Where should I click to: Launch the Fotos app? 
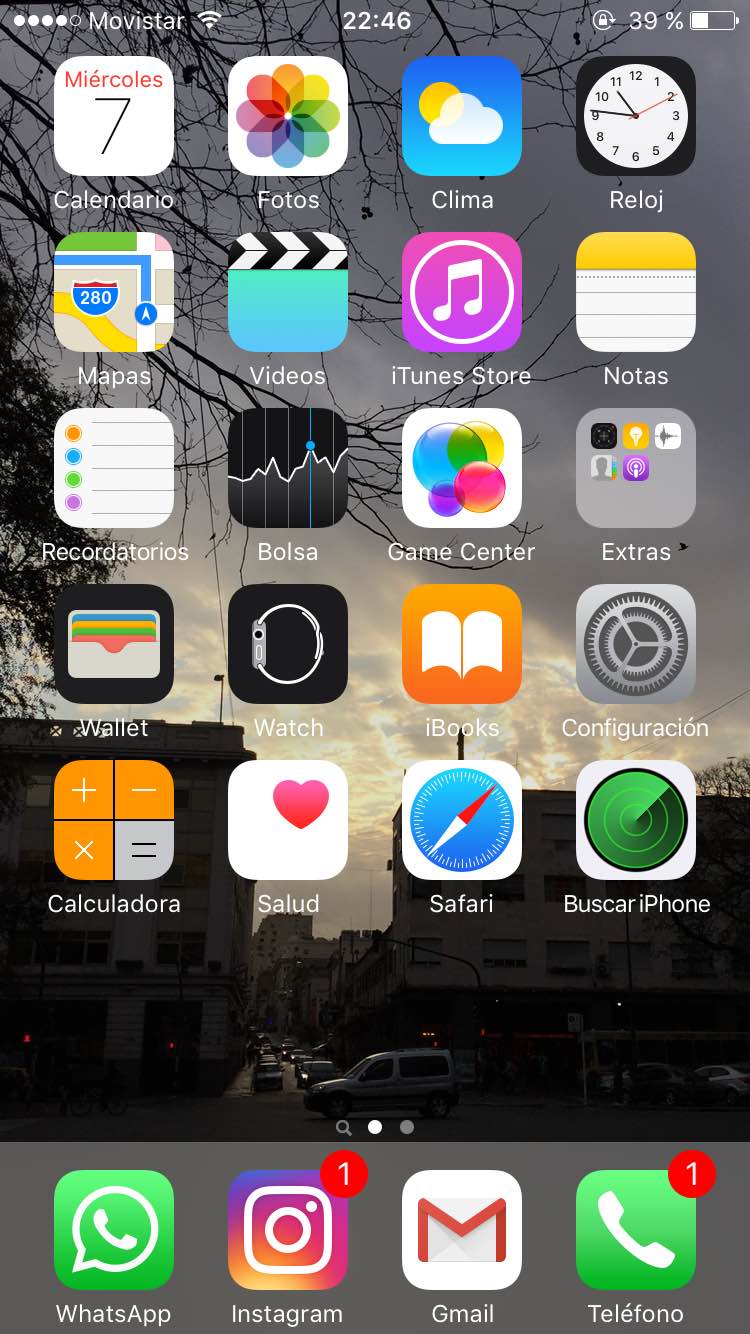coord(288,117)
